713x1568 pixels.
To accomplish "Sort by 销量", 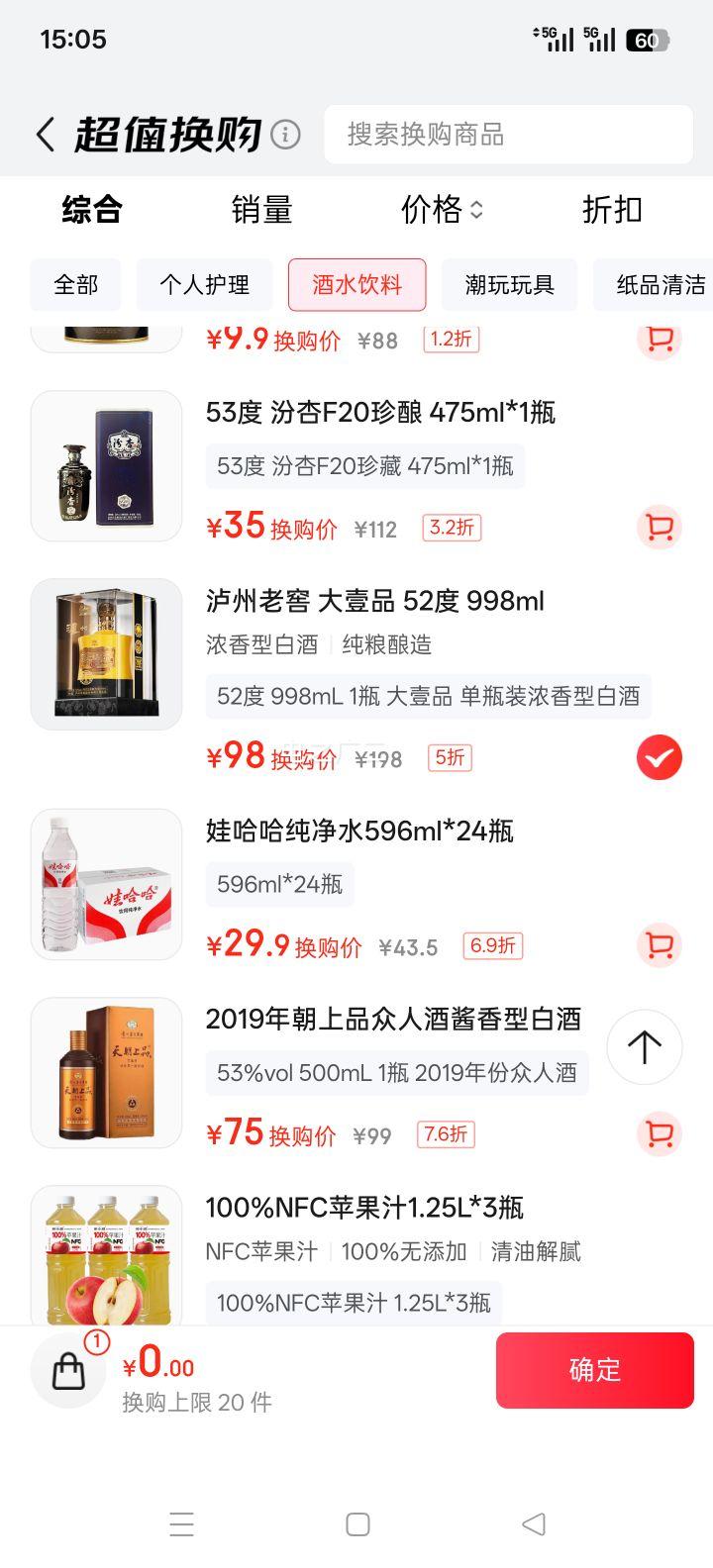I will 261,210.
